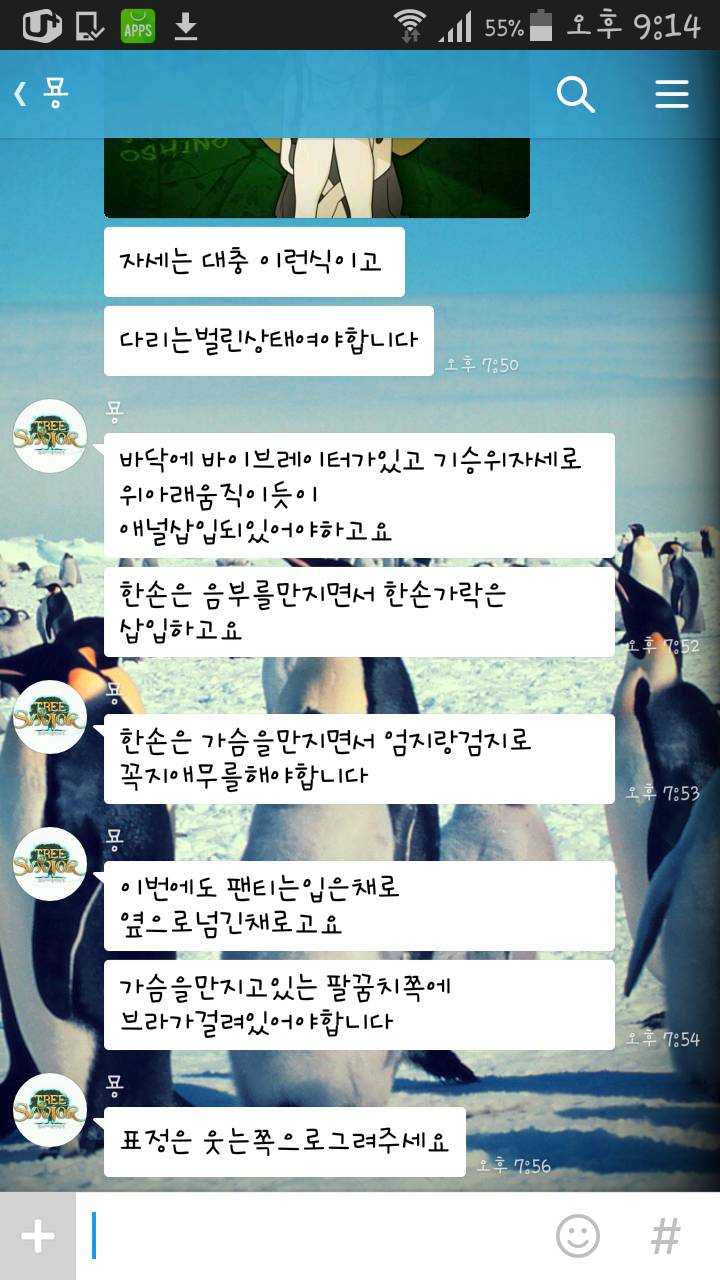Tap the hashtag search button
The image size is (720, 1280).
point(665,1236)
